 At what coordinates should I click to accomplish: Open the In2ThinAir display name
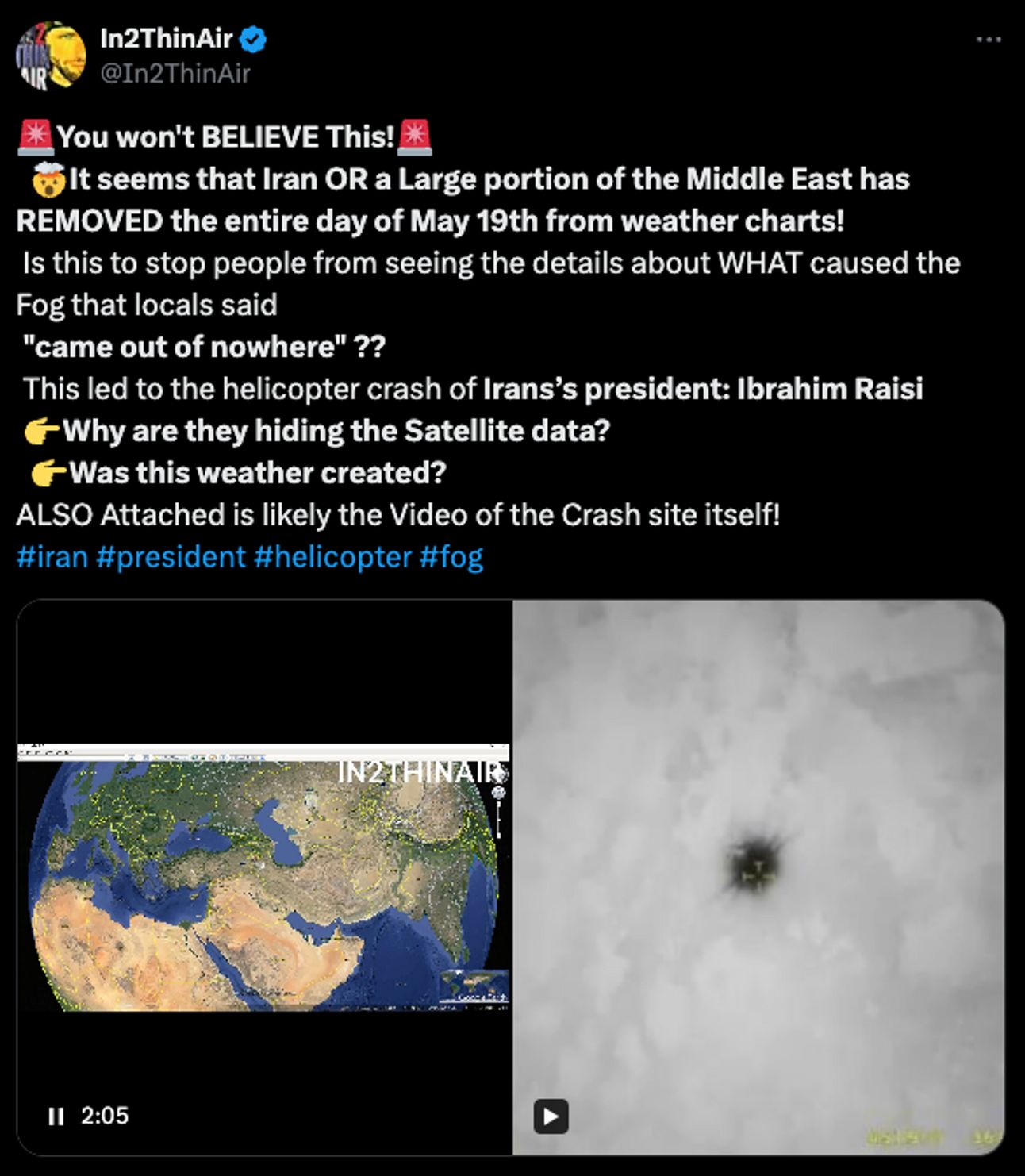[167, 38]
